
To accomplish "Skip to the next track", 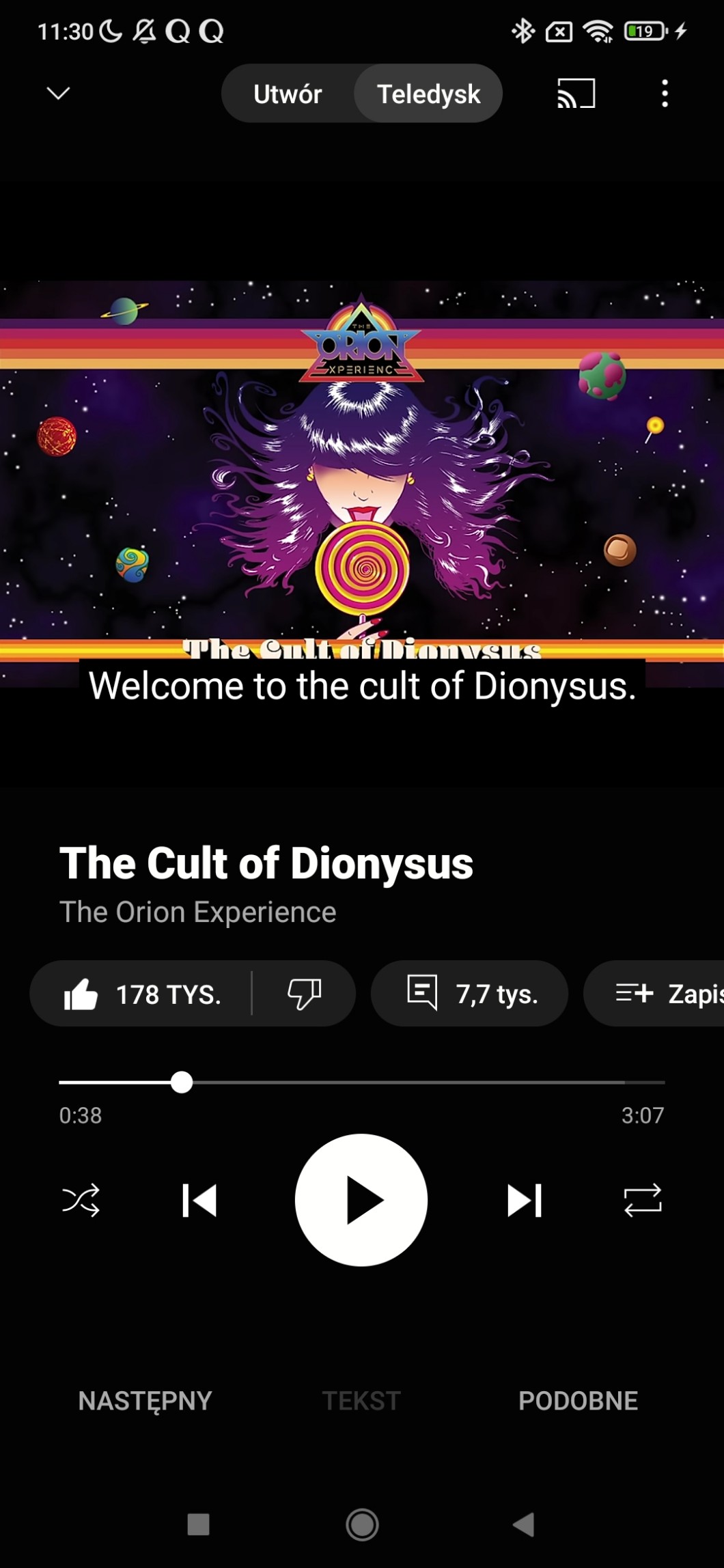I will coord(524,1201).
